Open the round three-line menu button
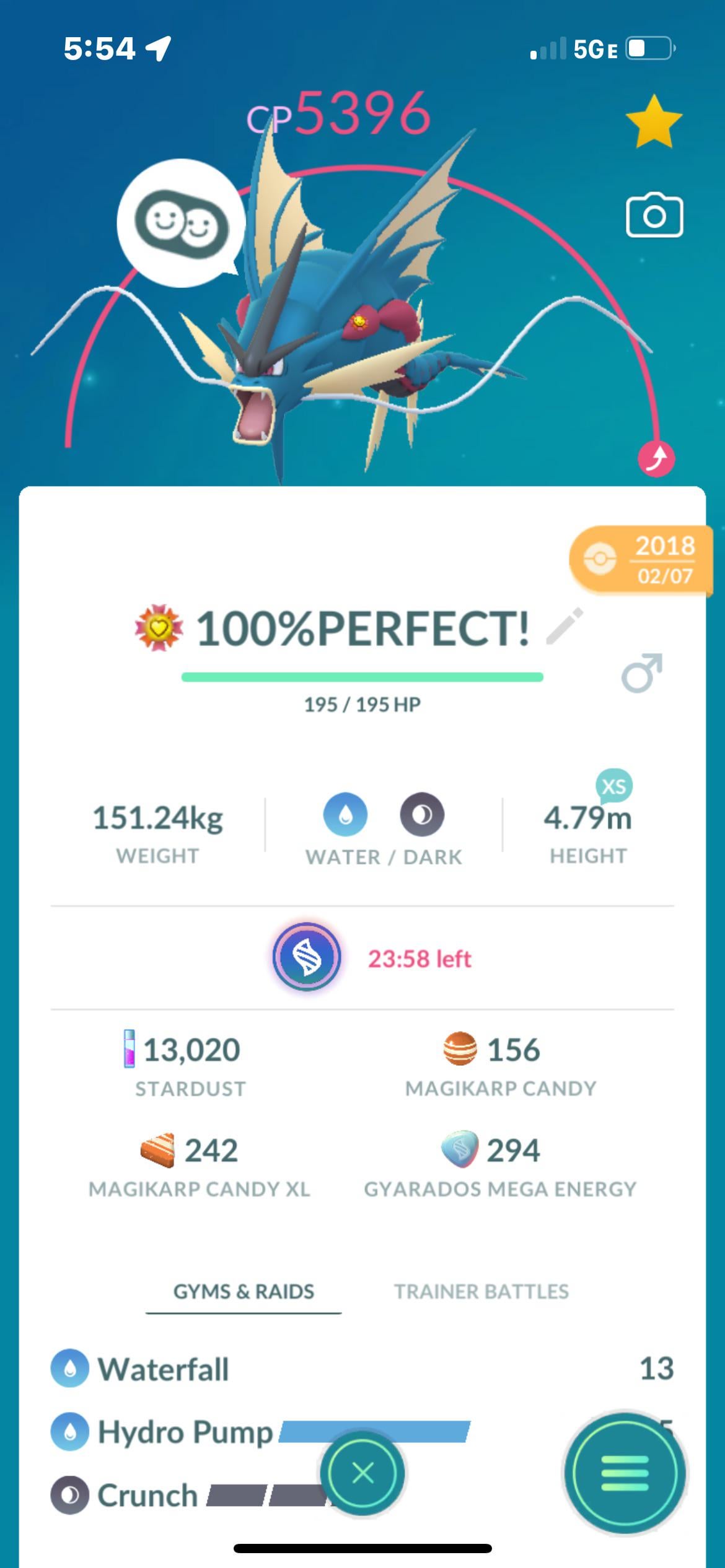Viewport: 725px width, 1568px height. (x=625, y=1473)
